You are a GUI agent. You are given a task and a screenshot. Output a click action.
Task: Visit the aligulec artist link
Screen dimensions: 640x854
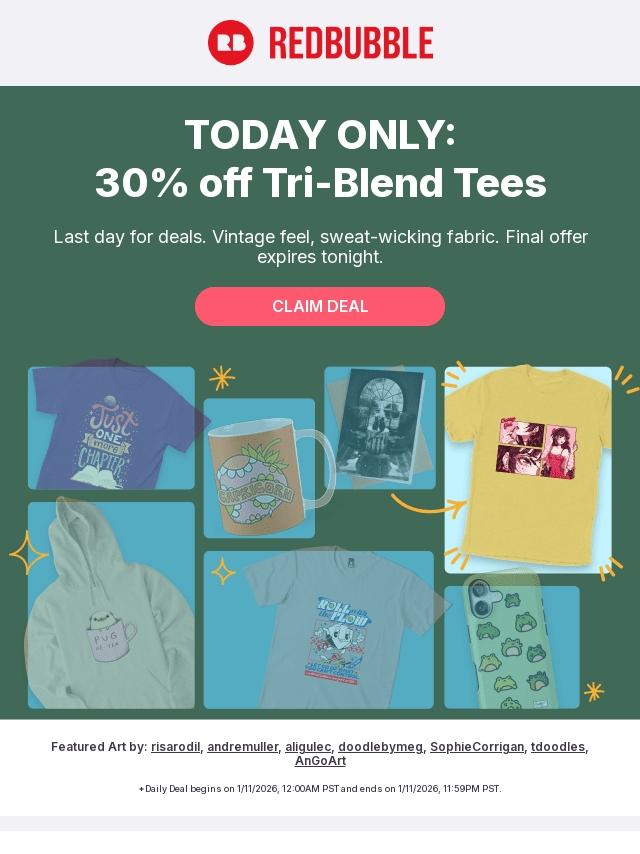coord(307,747)
